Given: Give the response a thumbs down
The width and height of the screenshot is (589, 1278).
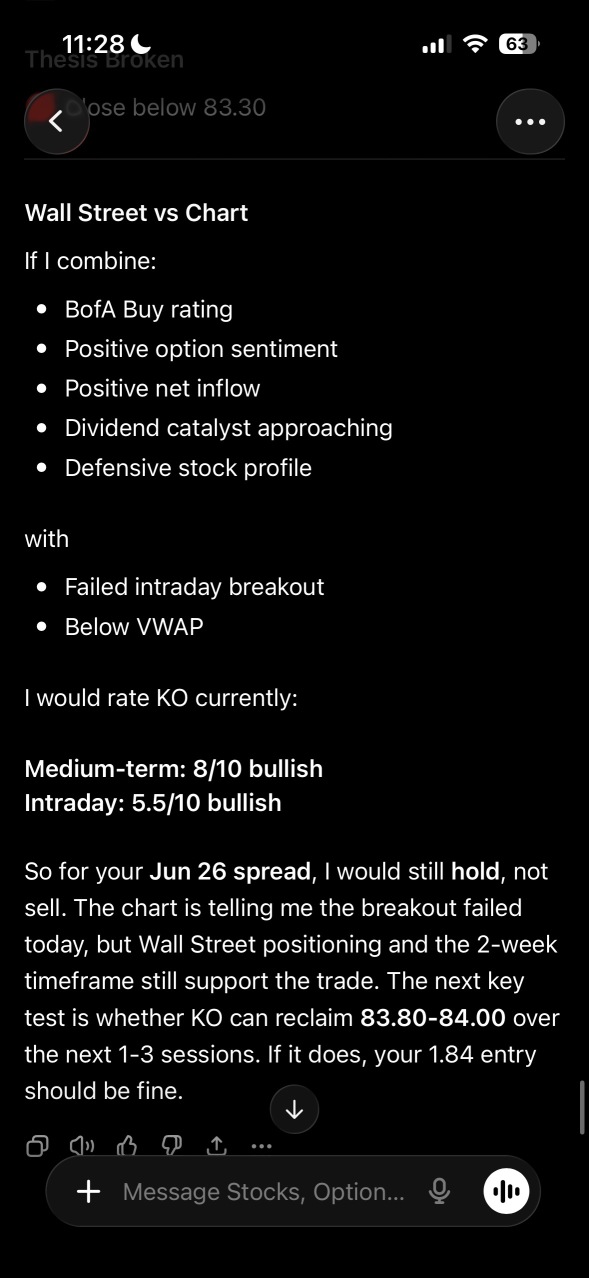Looking at the screenshot, I should pos(171,1146).
